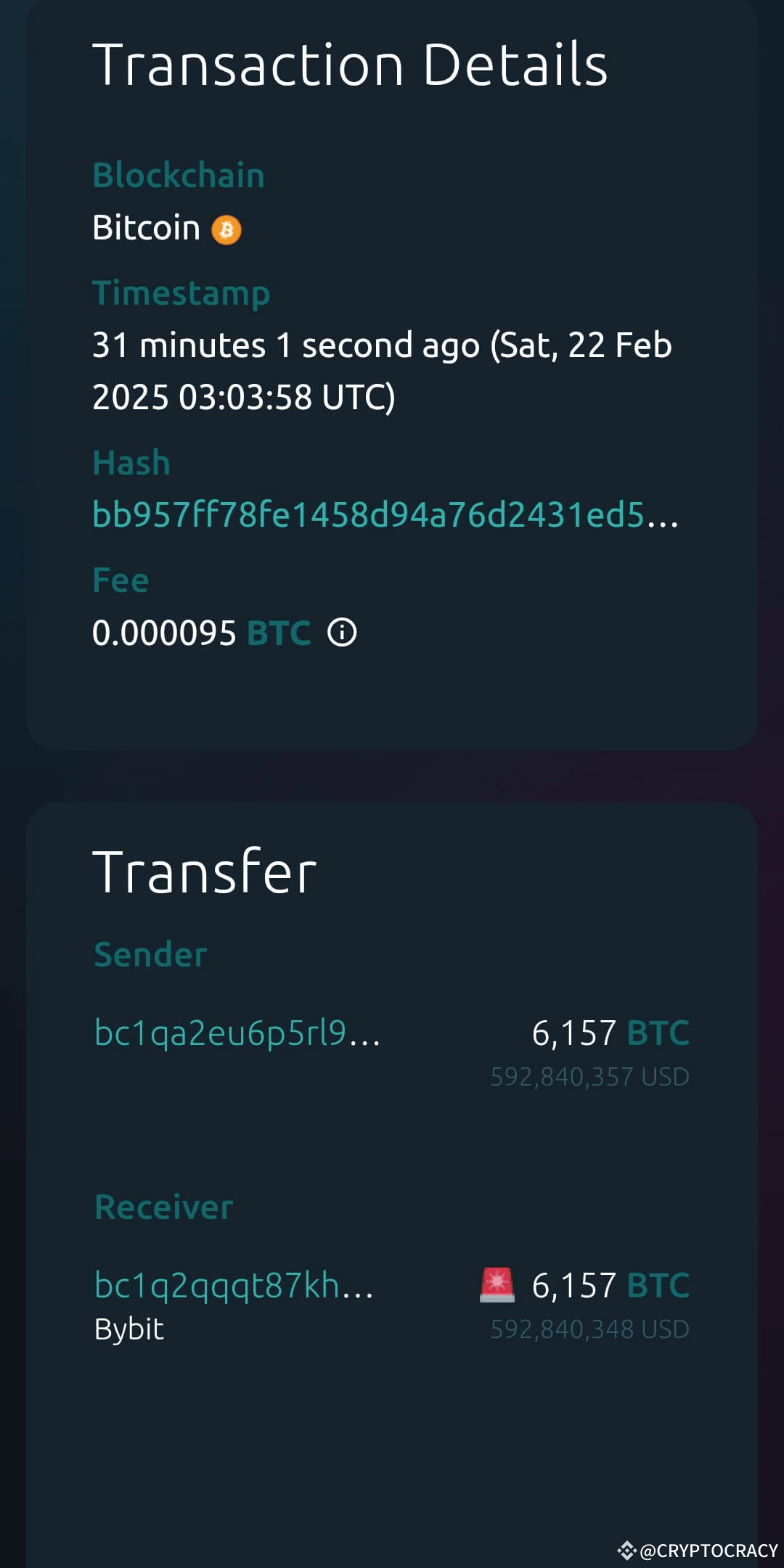Click the orange coin symbol next to Bitcoin
The height and width of the screenshot is (1568, 784).
(x=227, y=229)
